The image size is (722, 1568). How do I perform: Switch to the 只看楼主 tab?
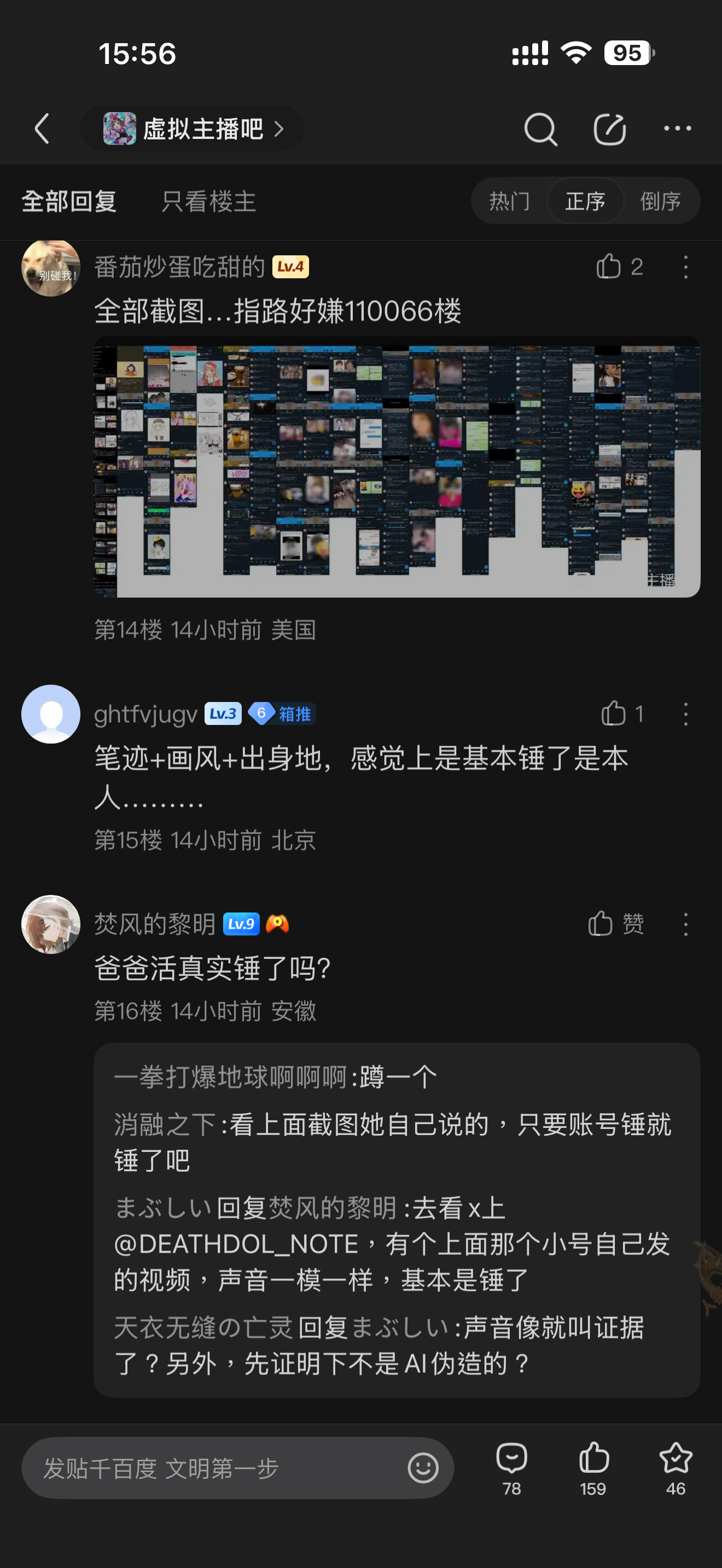(208, 202)
